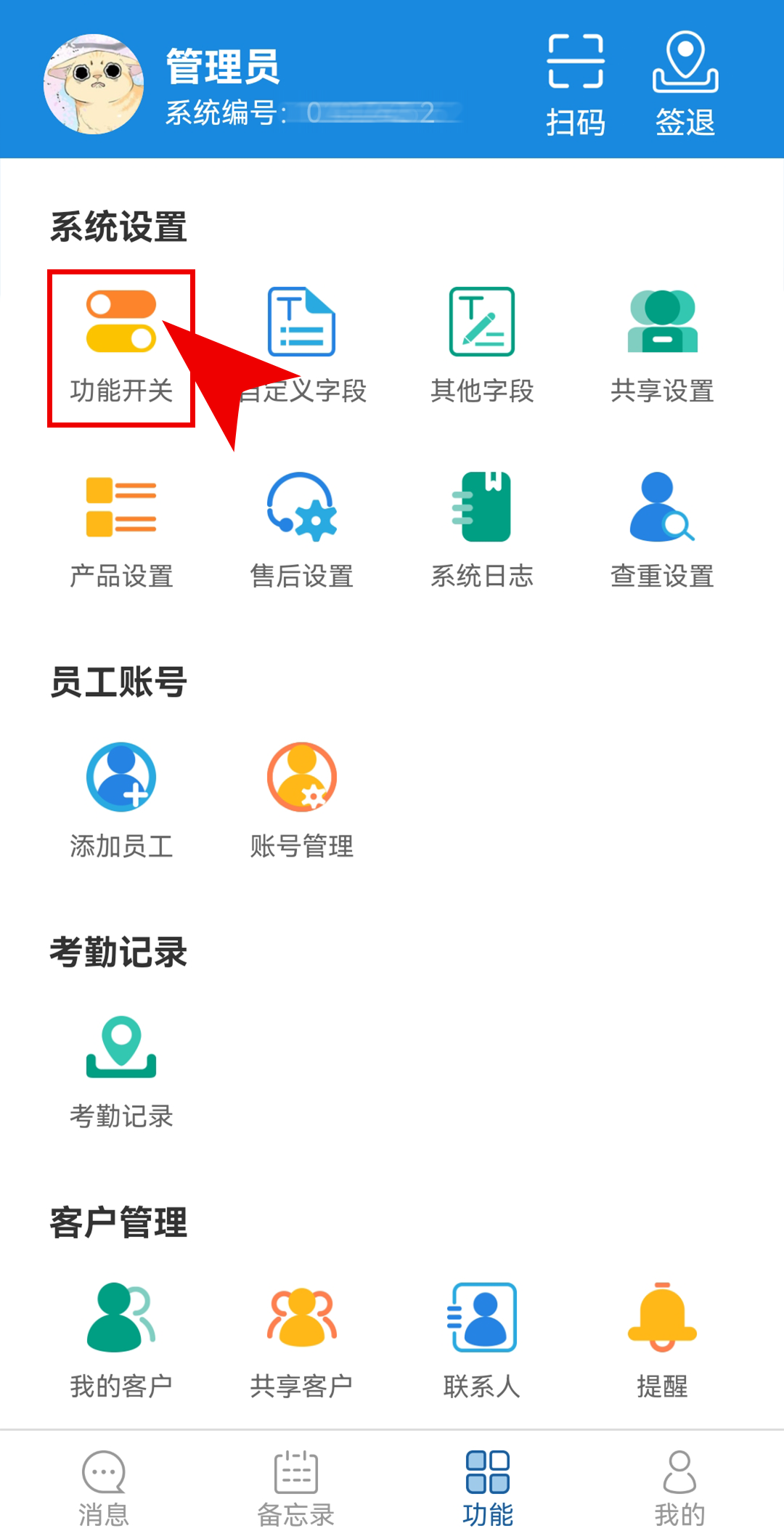View the 系统日志
The image size is (784, 1539).
[482, 531]
